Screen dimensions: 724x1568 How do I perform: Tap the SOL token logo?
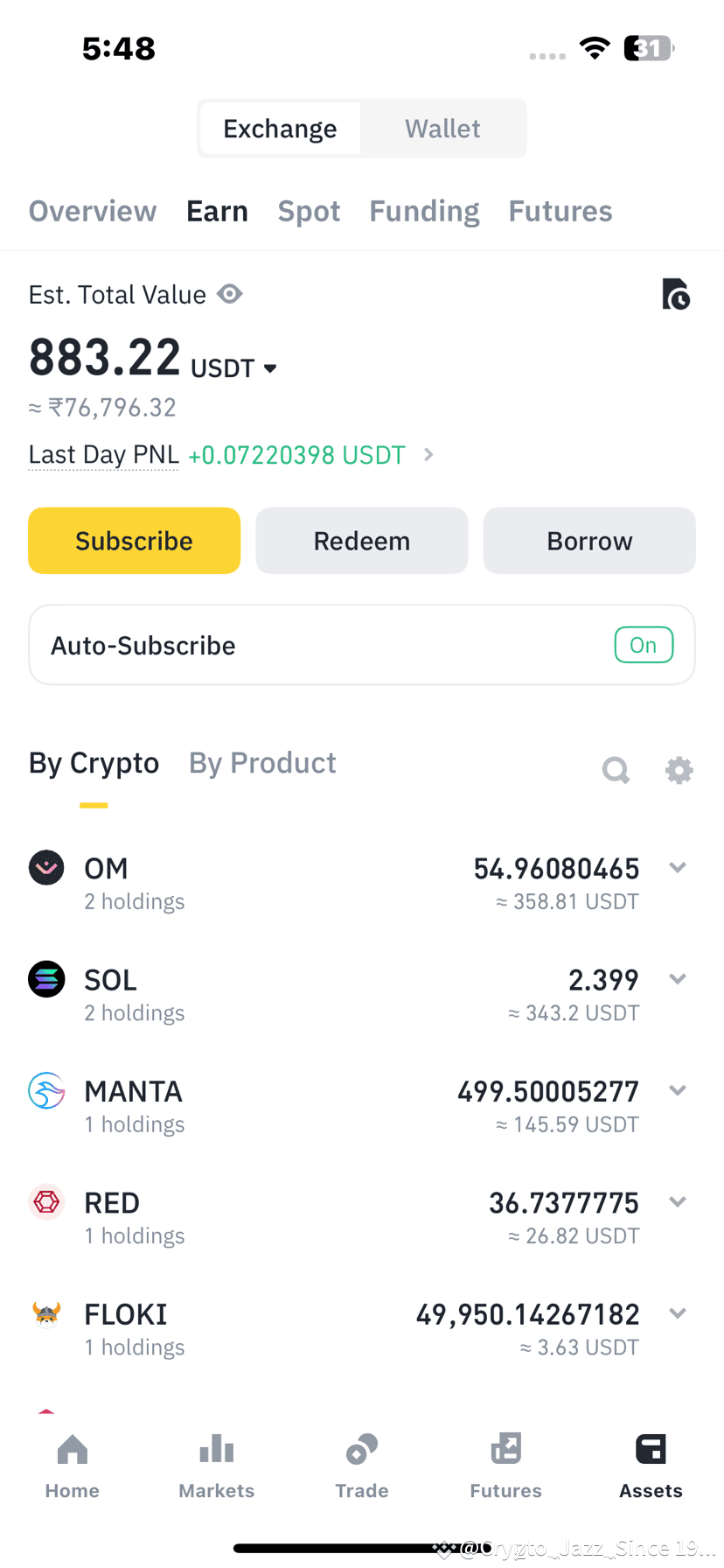pyautogui.click(x=46, y=979)
